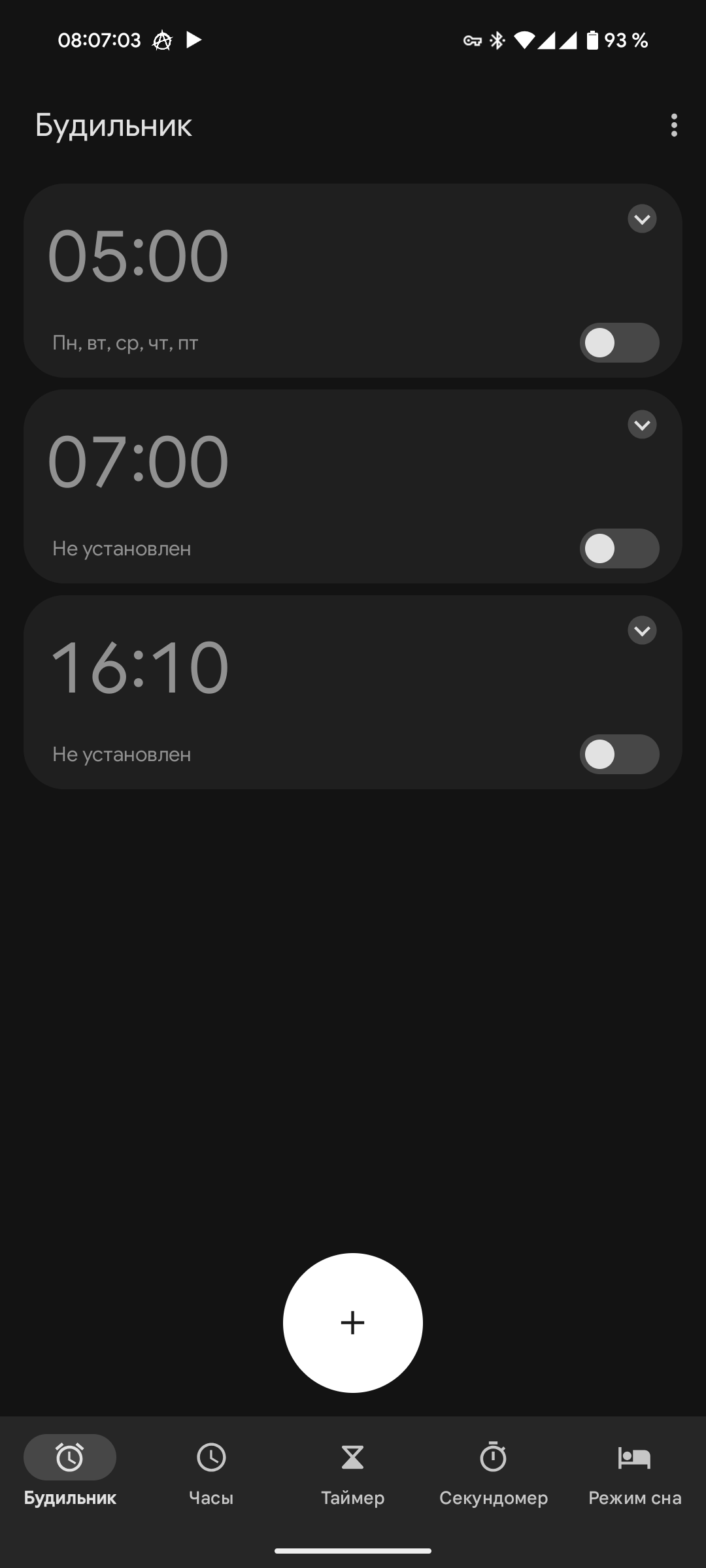Expand the 05:00 alarm details
Viewport: 706px width, 1568px height.
coord(641,219)
